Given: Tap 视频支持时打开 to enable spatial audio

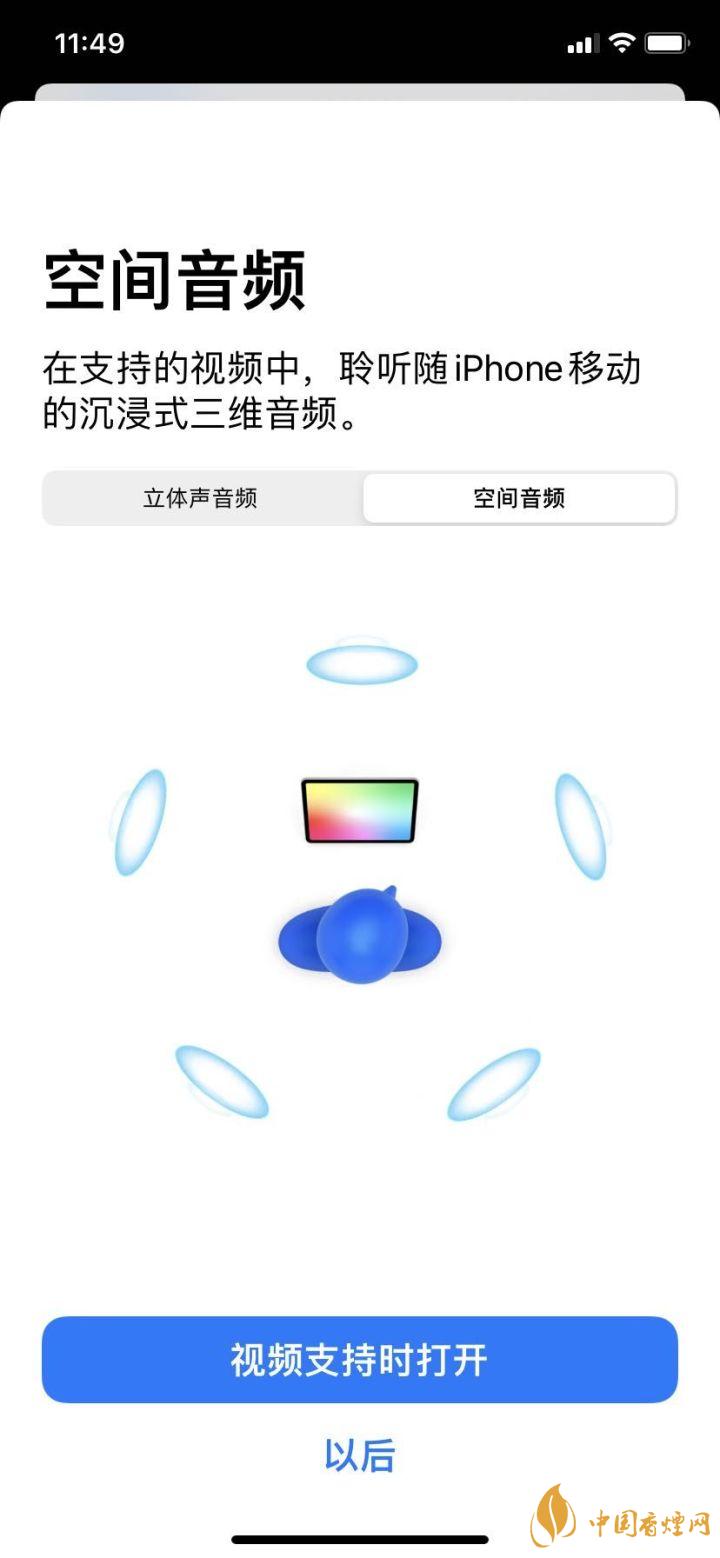Looking at the screenshot, I should [360, 1360].
